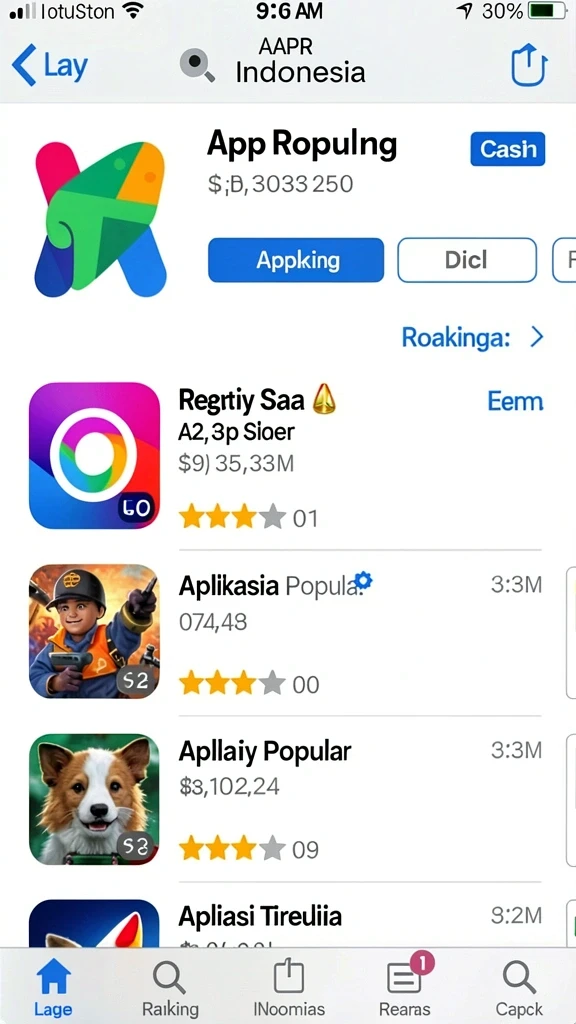Viewport: 576px width, 1024px height.
Task: Tap the Cash button
Action: click(x=507, y=149)
